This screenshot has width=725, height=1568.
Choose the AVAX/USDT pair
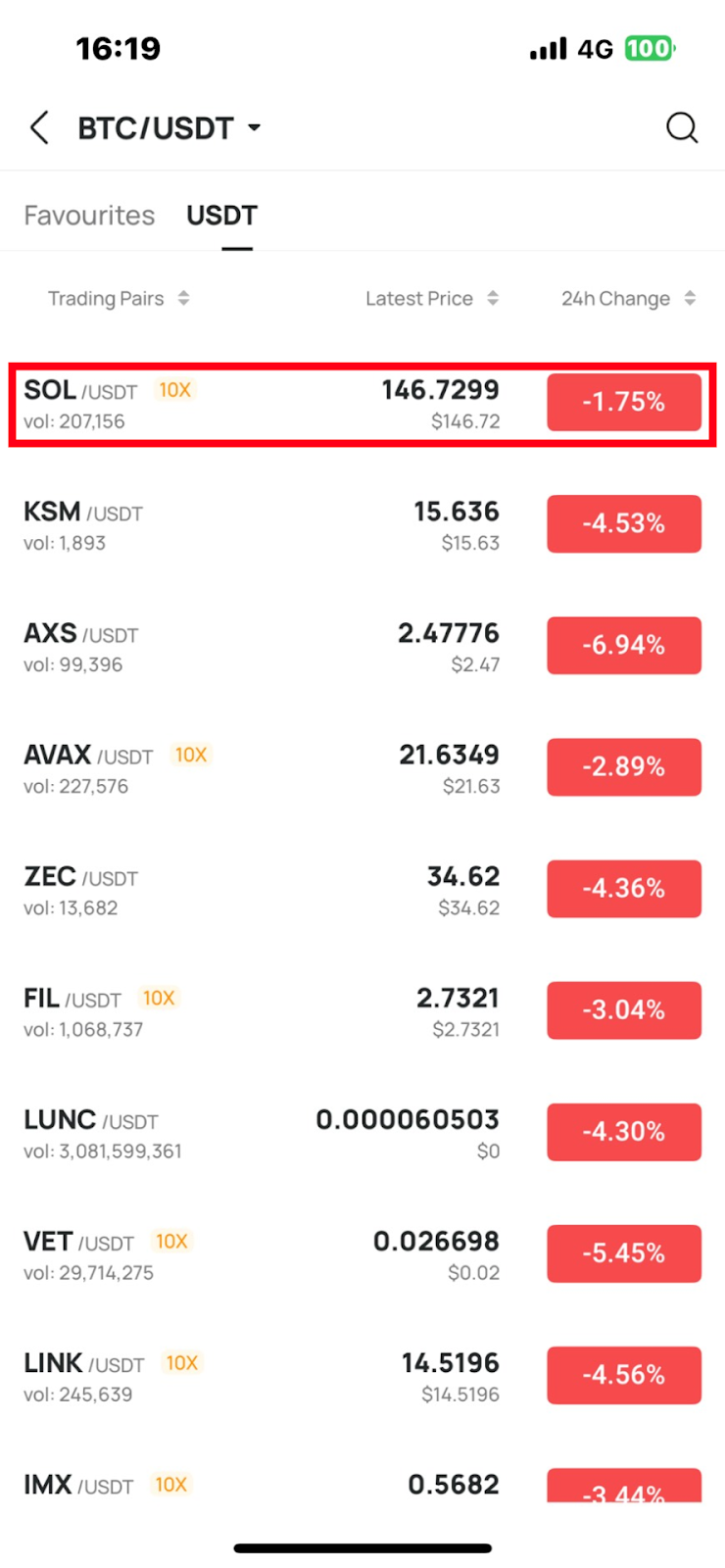(362, 769)
